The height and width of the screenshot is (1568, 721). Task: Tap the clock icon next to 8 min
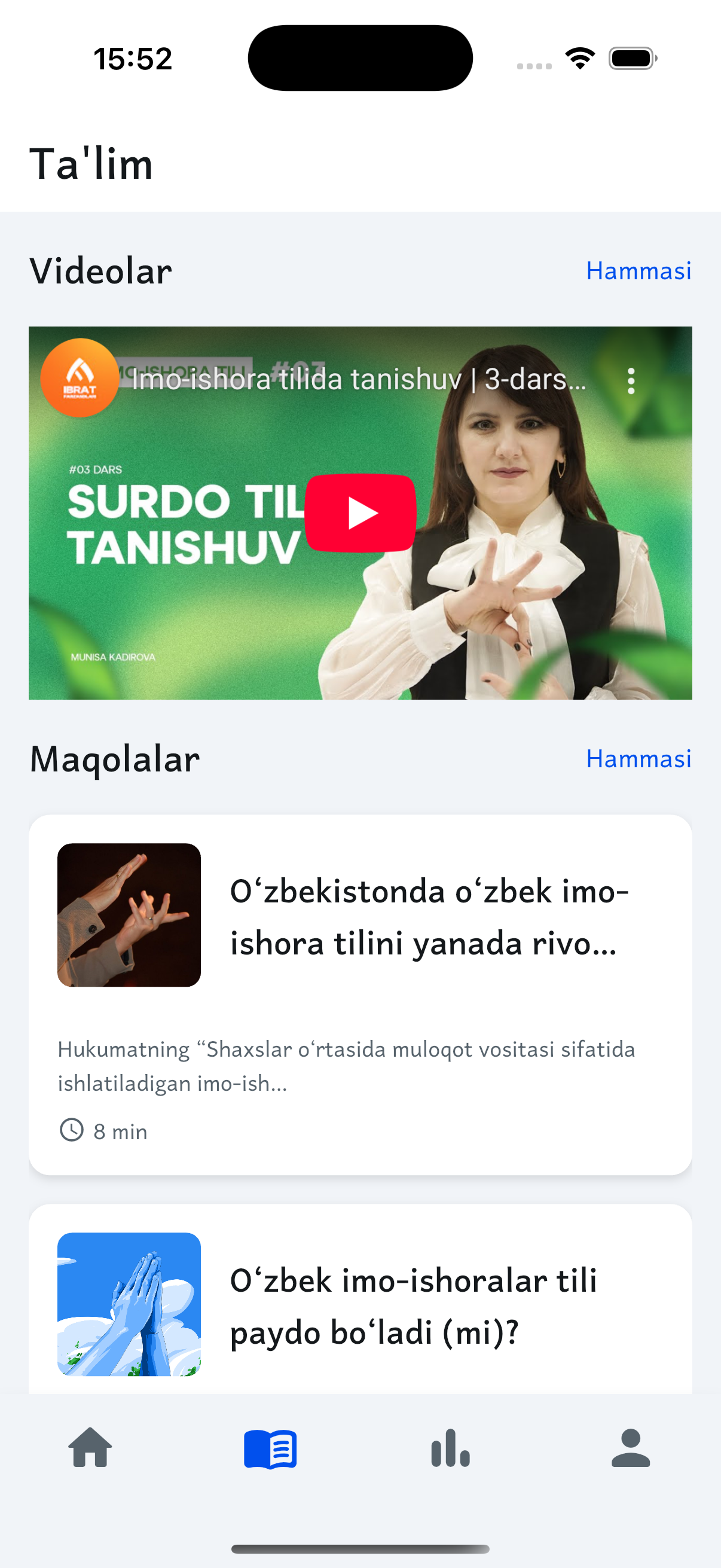pyautogui.click(x=71, y=1131)
